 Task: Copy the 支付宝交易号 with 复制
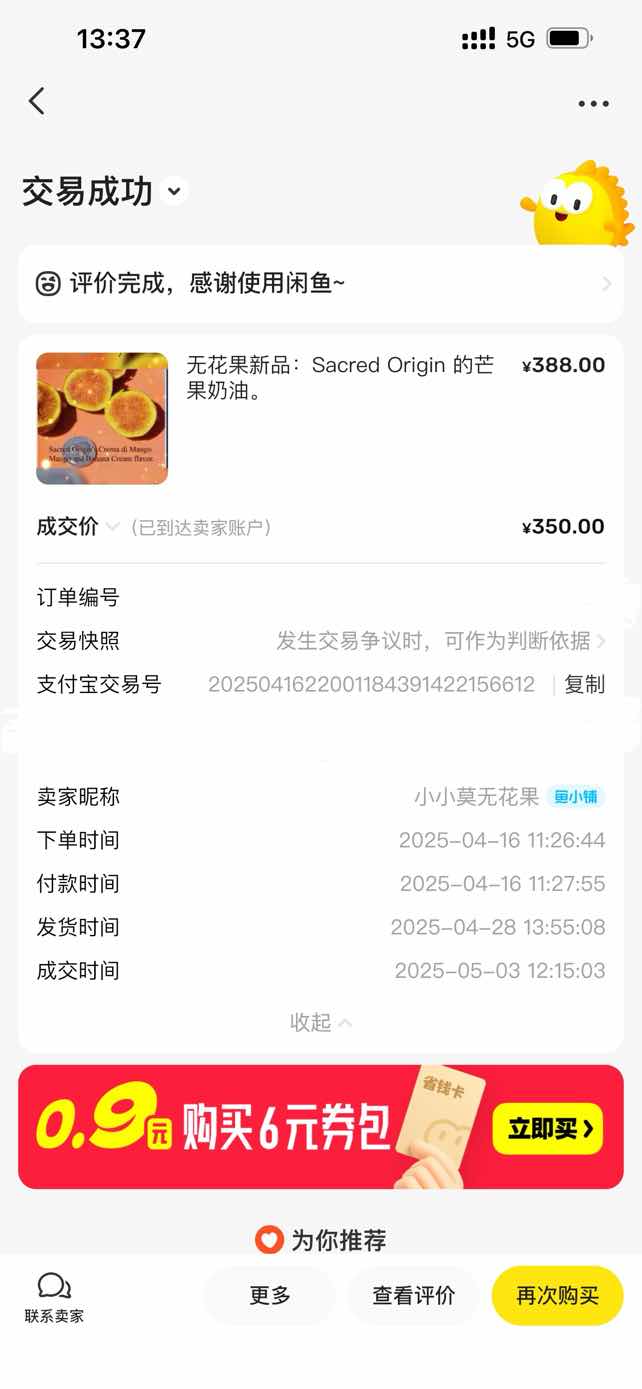coord(585,685)
